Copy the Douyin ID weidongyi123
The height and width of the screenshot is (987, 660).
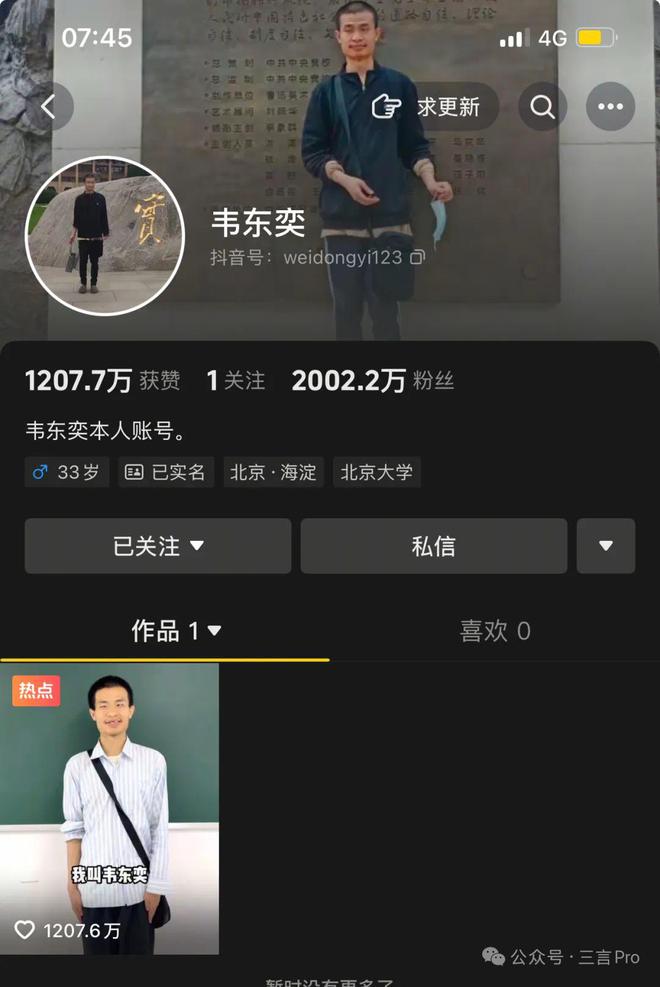tap(417, 257)
